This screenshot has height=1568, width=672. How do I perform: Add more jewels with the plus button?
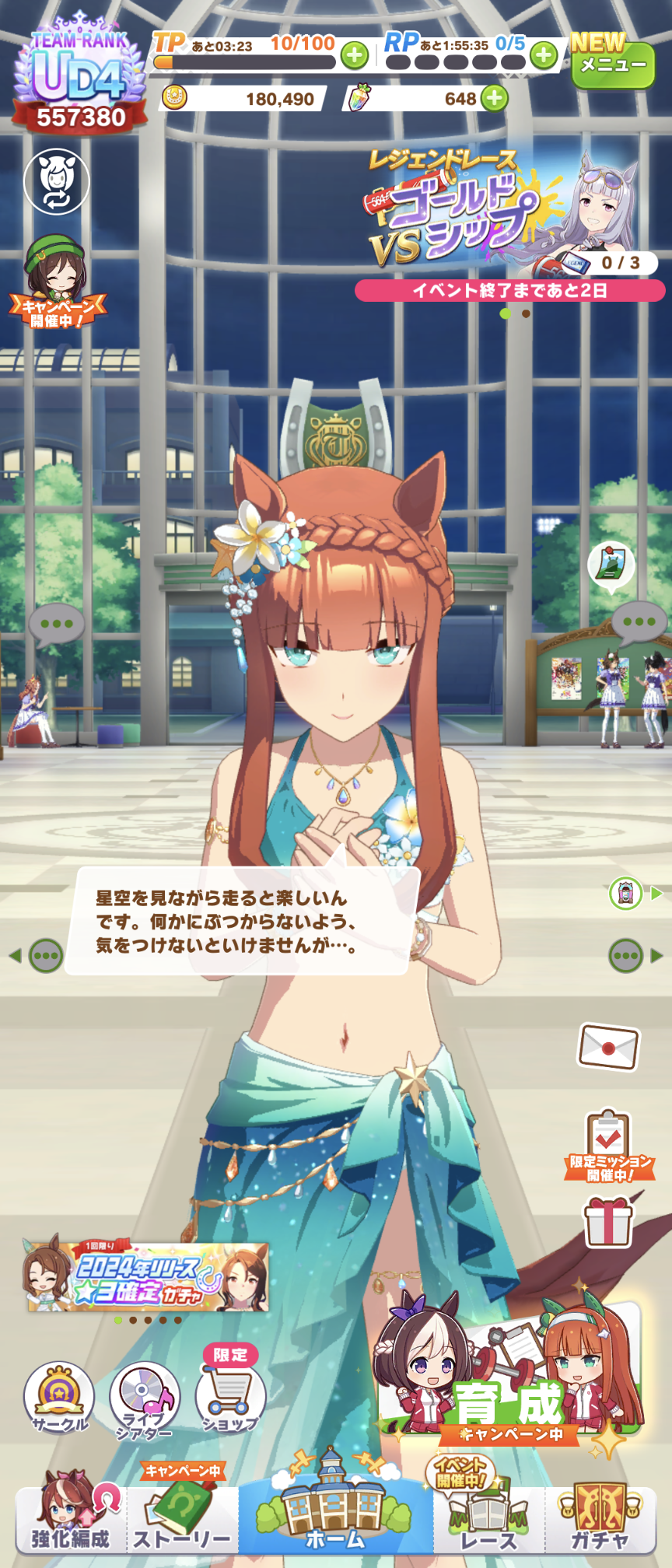[x=495, y=99]
